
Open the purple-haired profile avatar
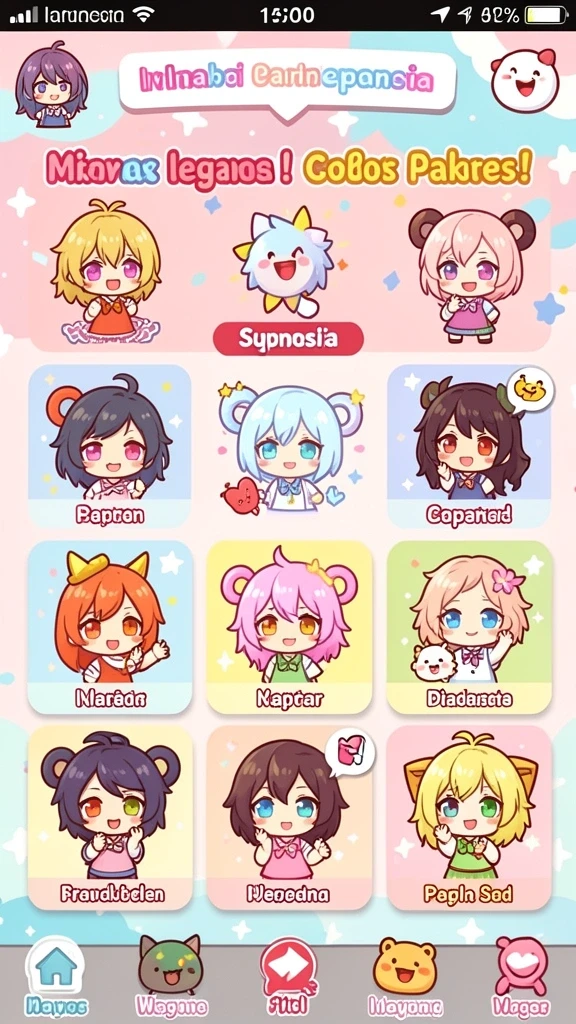pos(52,84)
